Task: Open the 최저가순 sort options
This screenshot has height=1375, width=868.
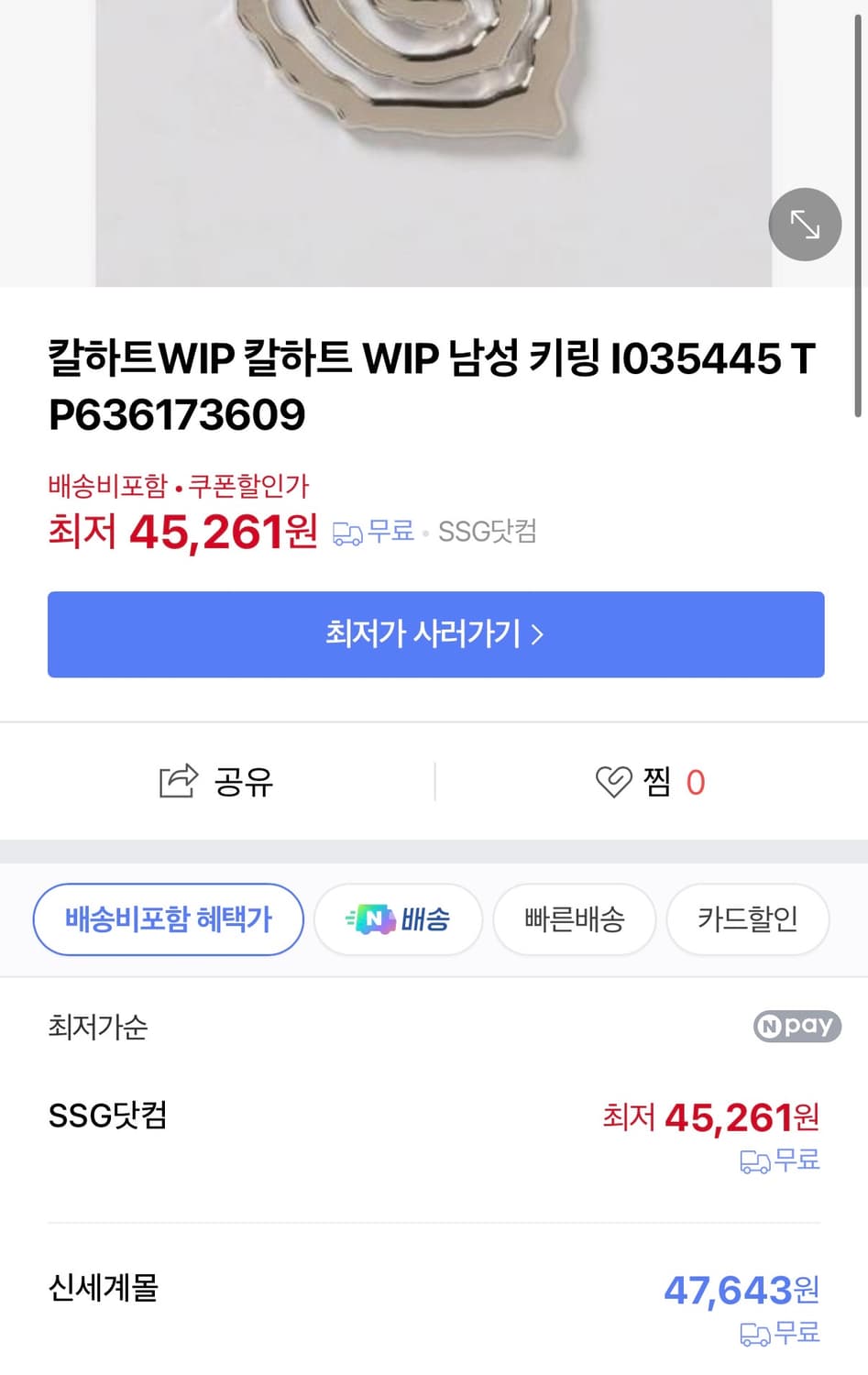Action: coord(97,1027)
